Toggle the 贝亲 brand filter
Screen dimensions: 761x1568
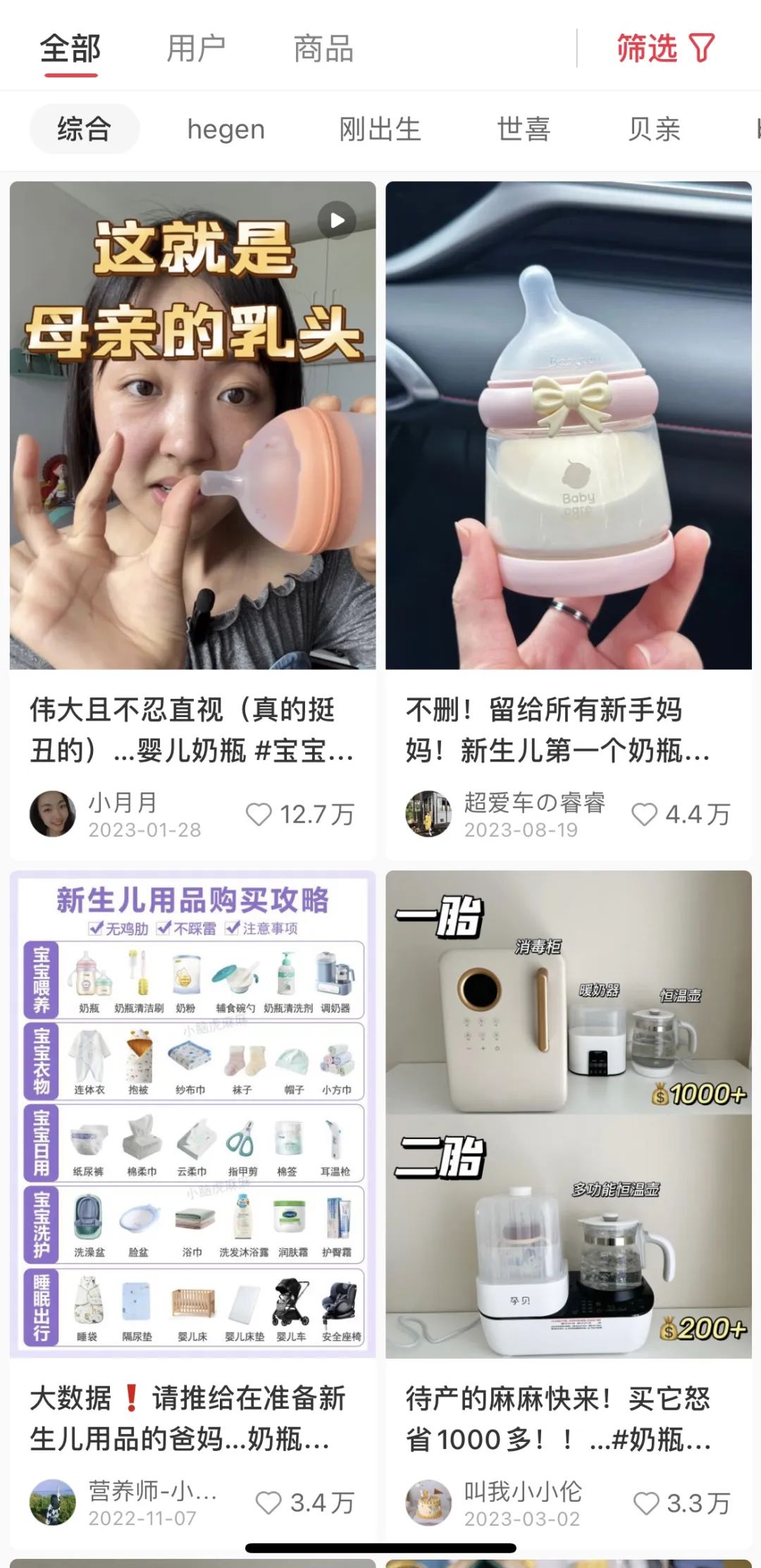point(655,130)
